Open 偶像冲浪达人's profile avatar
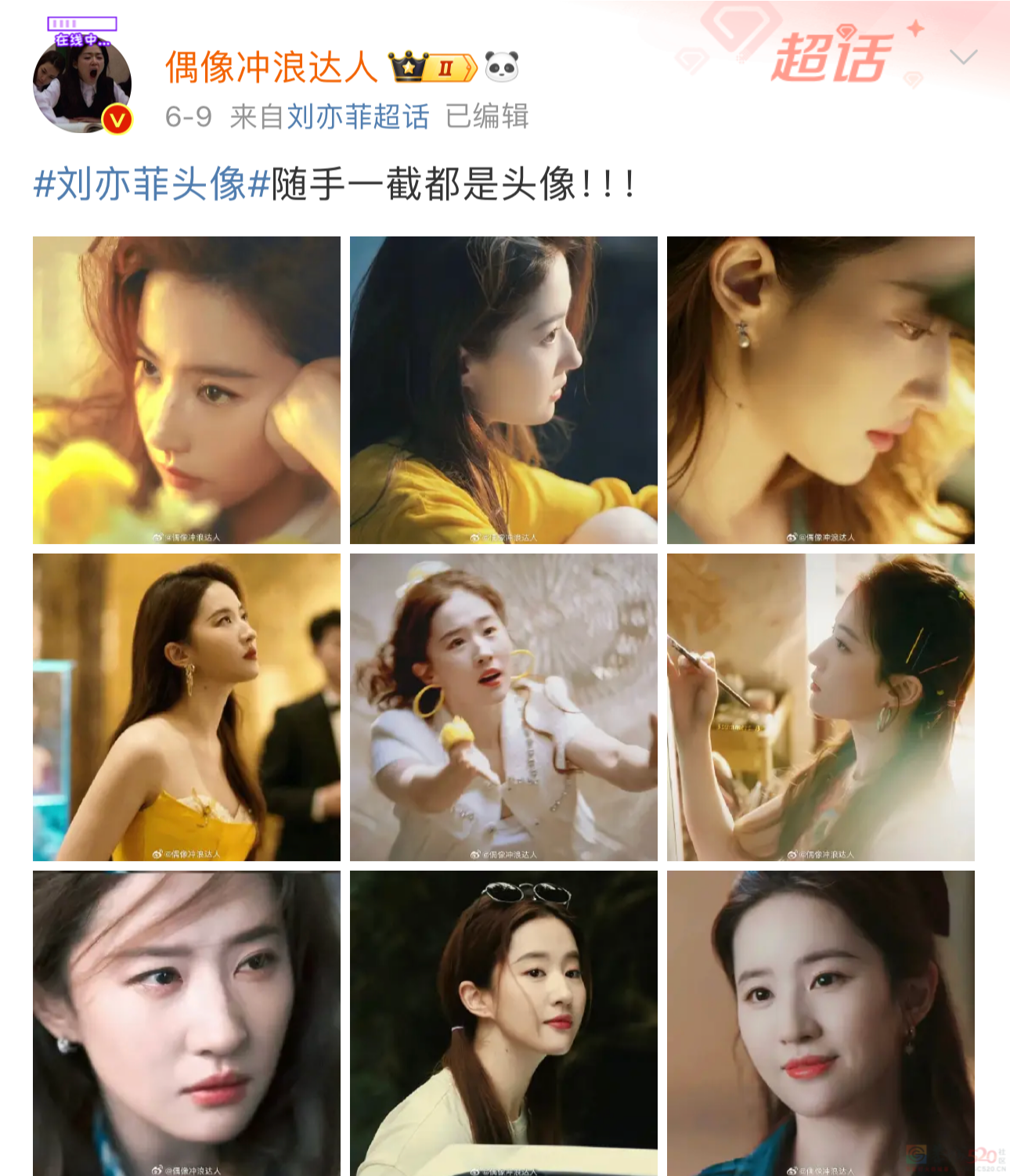 [x=81, y=85]
